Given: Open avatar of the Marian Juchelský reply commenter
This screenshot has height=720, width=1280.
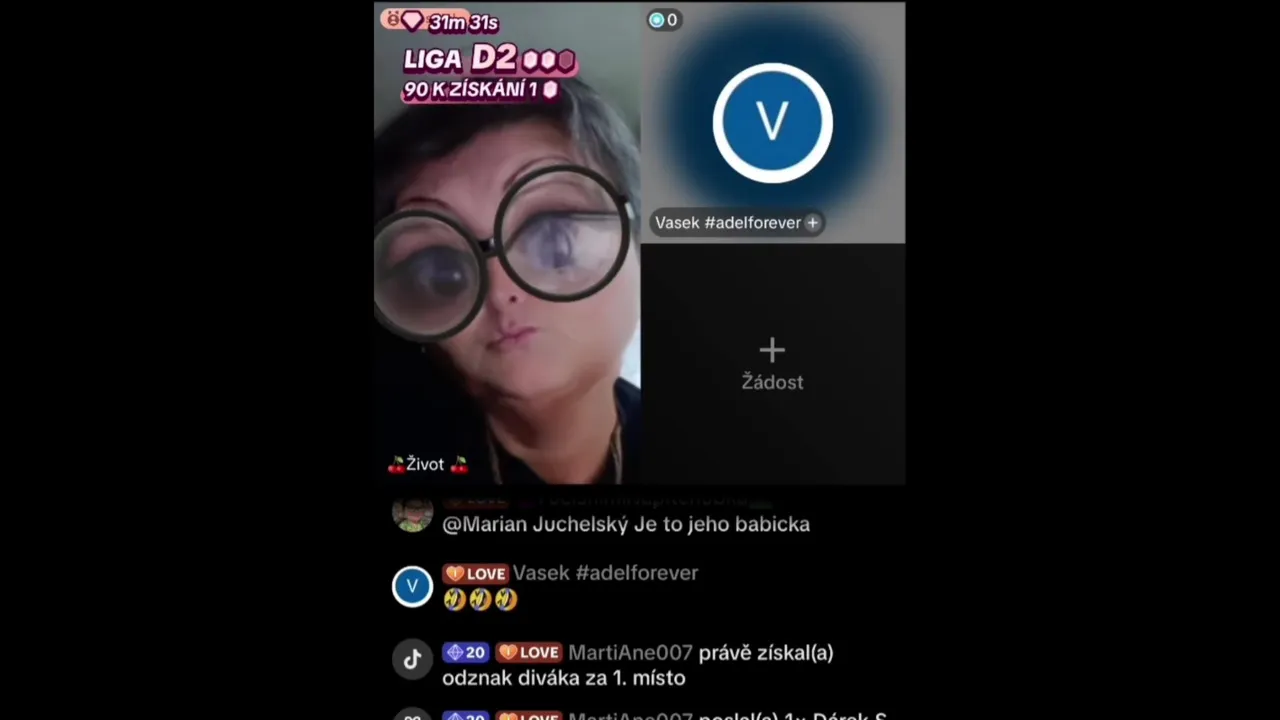Looking at the screenshot, I should pyautogui.click(x=412, y=514).
